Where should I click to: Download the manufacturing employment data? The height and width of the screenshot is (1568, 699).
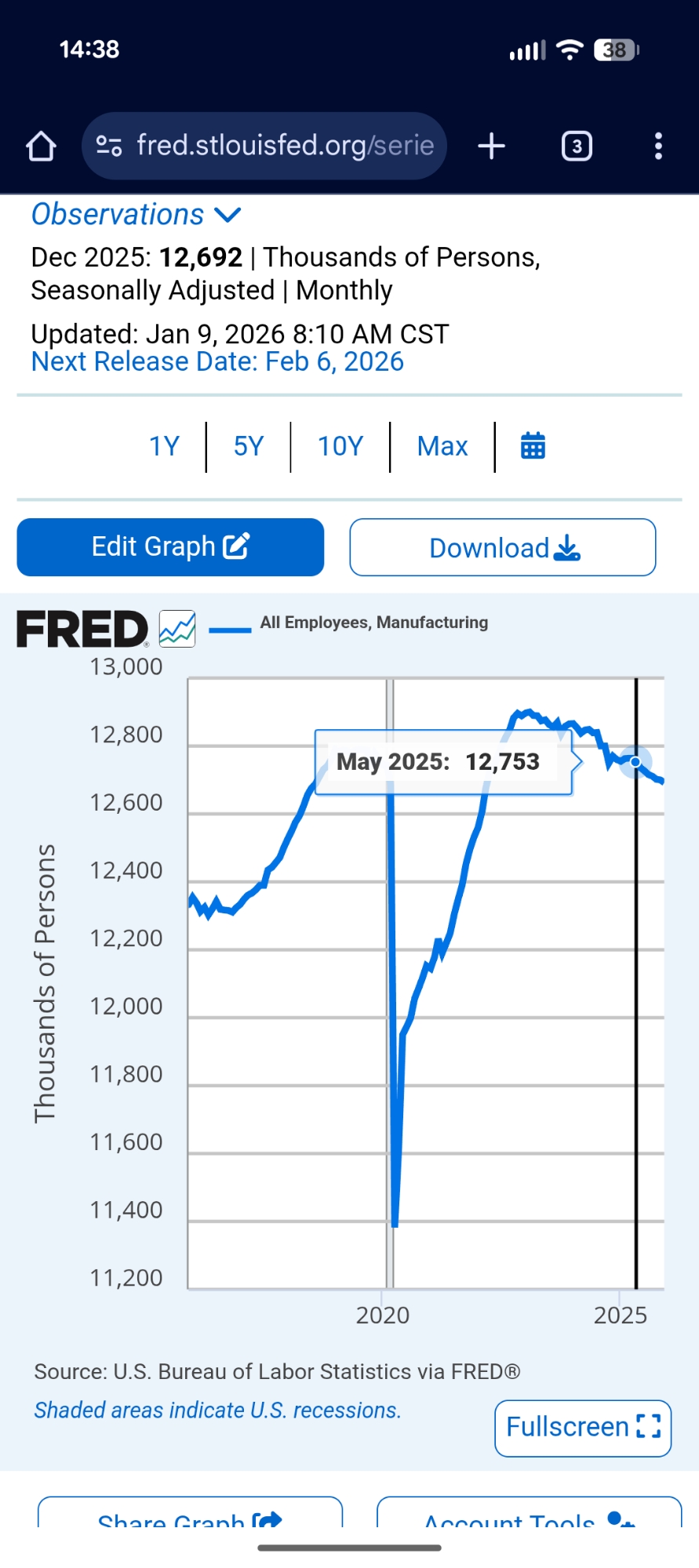[x=503, y=548]
